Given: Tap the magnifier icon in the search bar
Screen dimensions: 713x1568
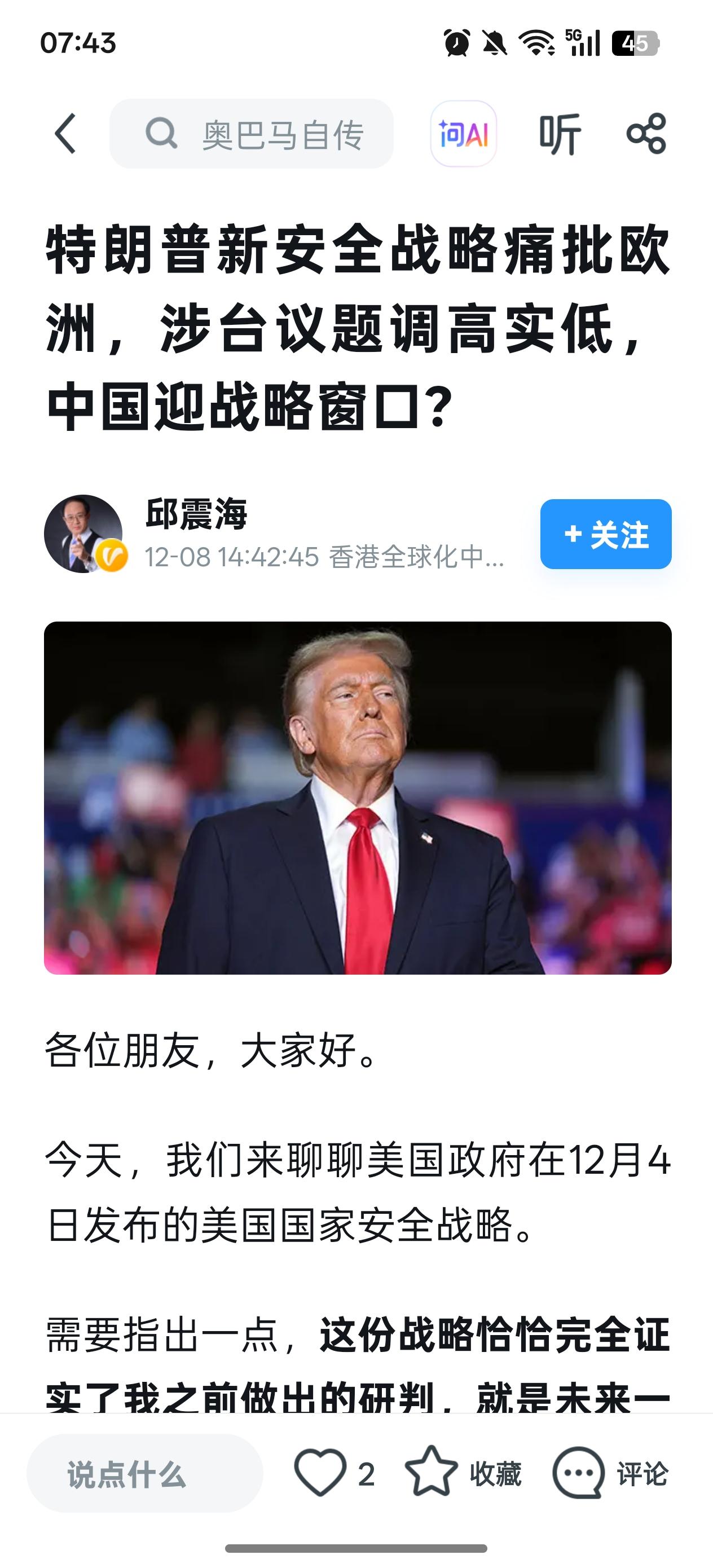Looking at the screenshot, I should click(x=160, y=136).
